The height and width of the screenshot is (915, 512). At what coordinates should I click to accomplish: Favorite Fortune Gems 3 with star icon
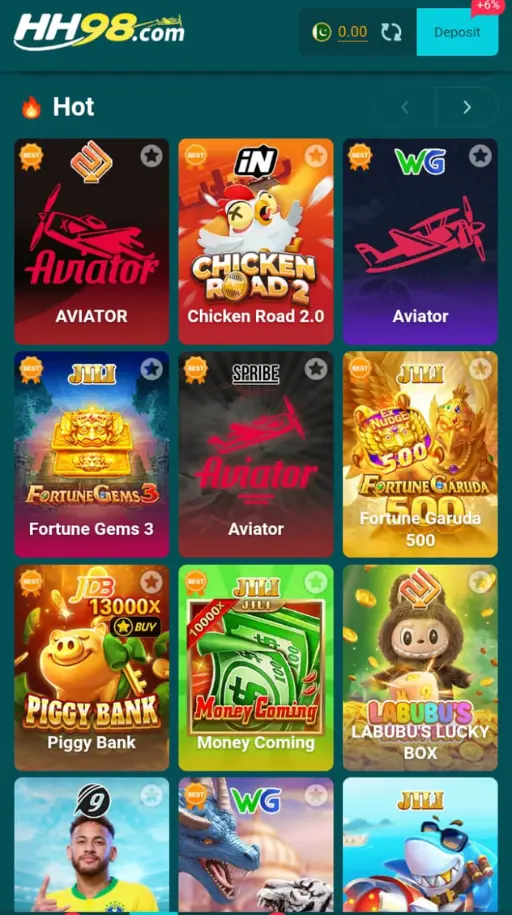click(x=151, y=369)
